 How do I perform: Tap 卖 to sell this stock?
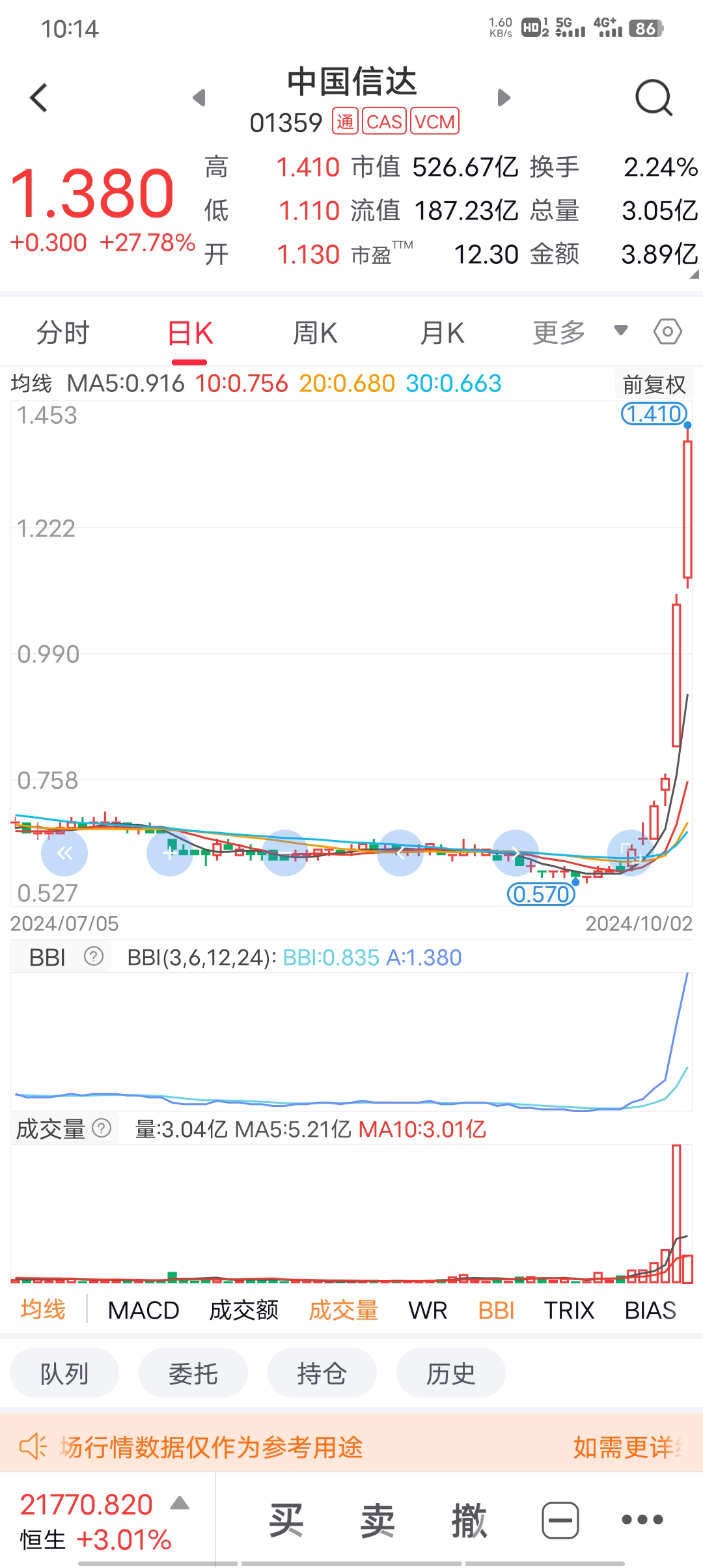(378, 1520)
